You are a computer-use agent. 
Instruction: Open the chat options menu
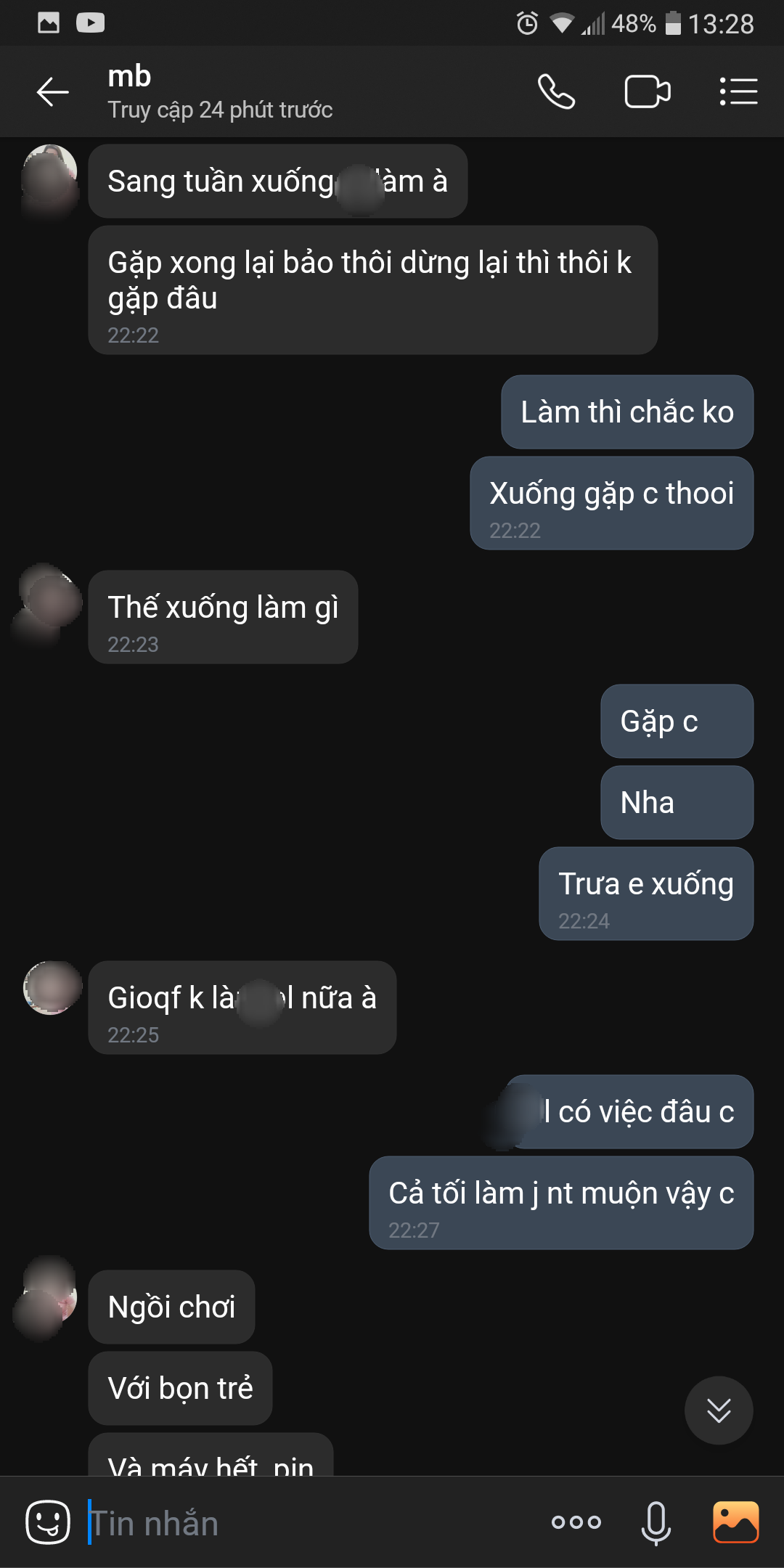point(738,92)
